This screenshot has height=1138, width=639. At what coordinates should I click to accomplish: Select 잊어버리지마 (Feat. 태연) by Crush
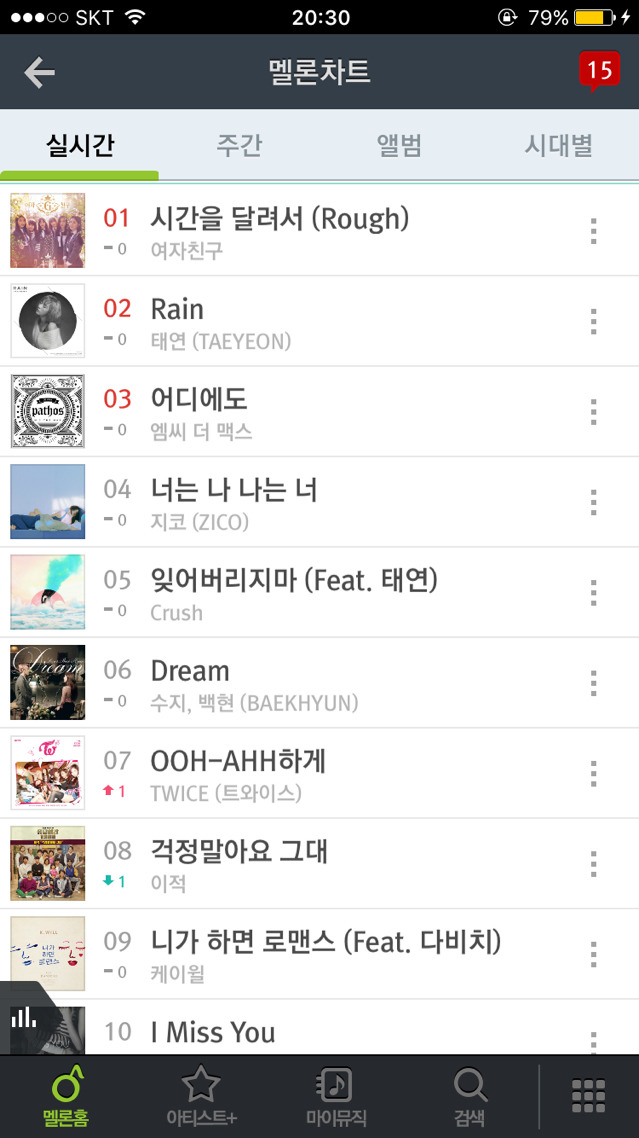click(320, 592)
